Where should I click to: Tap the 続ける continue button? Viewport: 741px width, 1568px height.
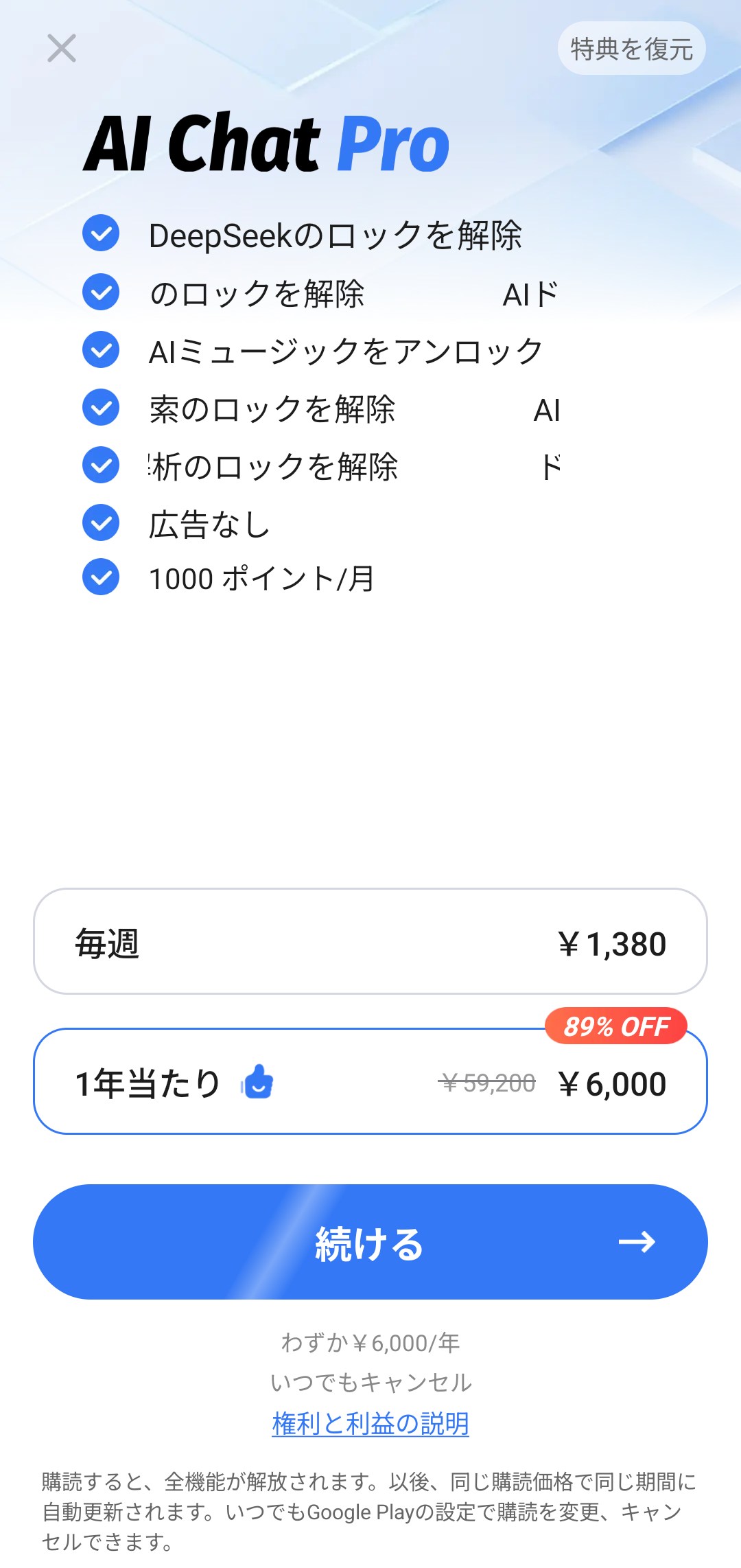pos(370,1242)
